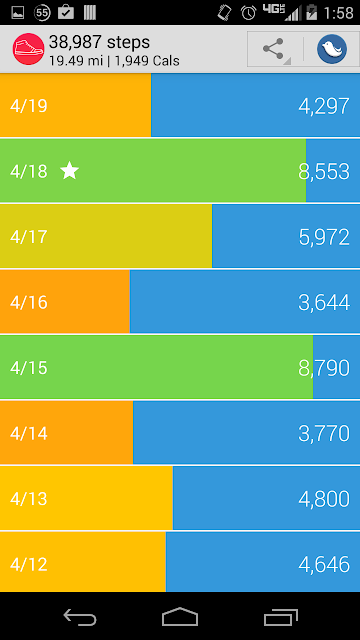Go back using the system back button
The width and height of the screenshot is (360, 640).
80,616
